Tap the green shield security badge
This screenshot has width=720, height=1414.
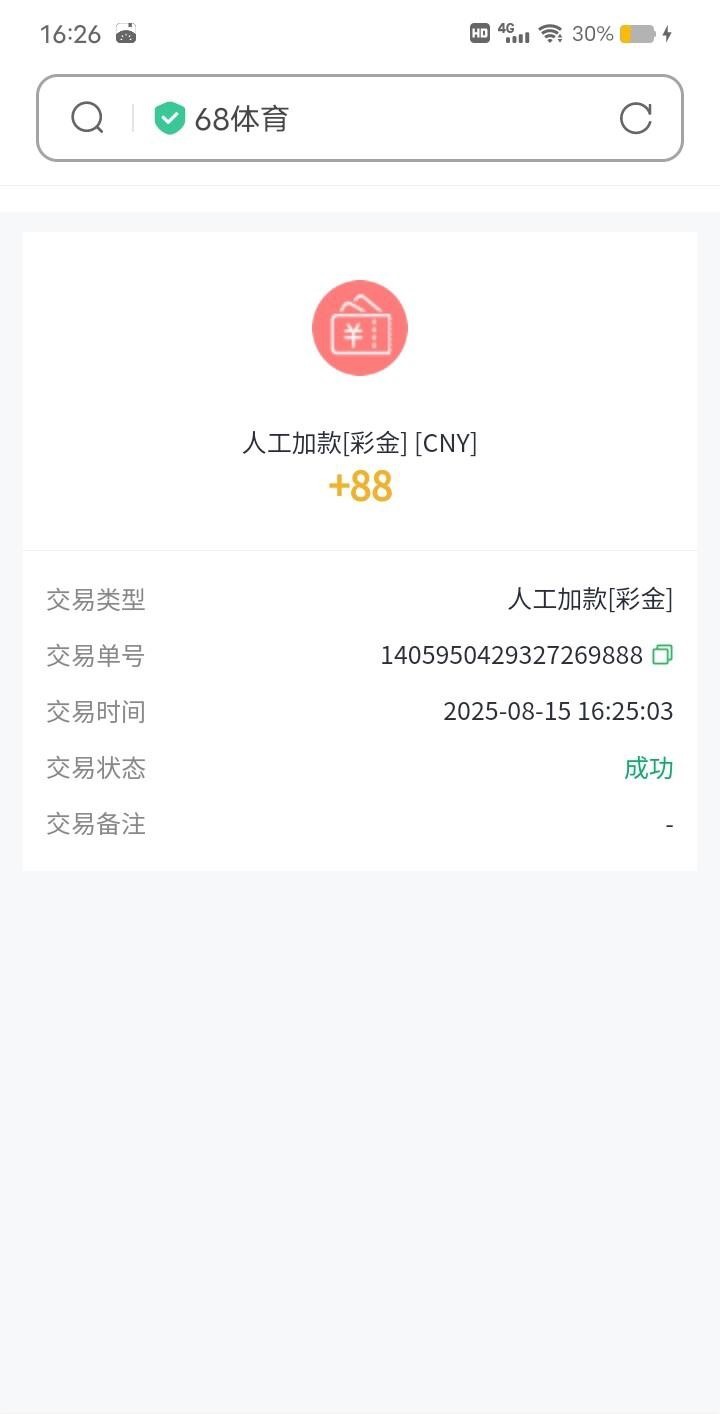pos(170,118)
